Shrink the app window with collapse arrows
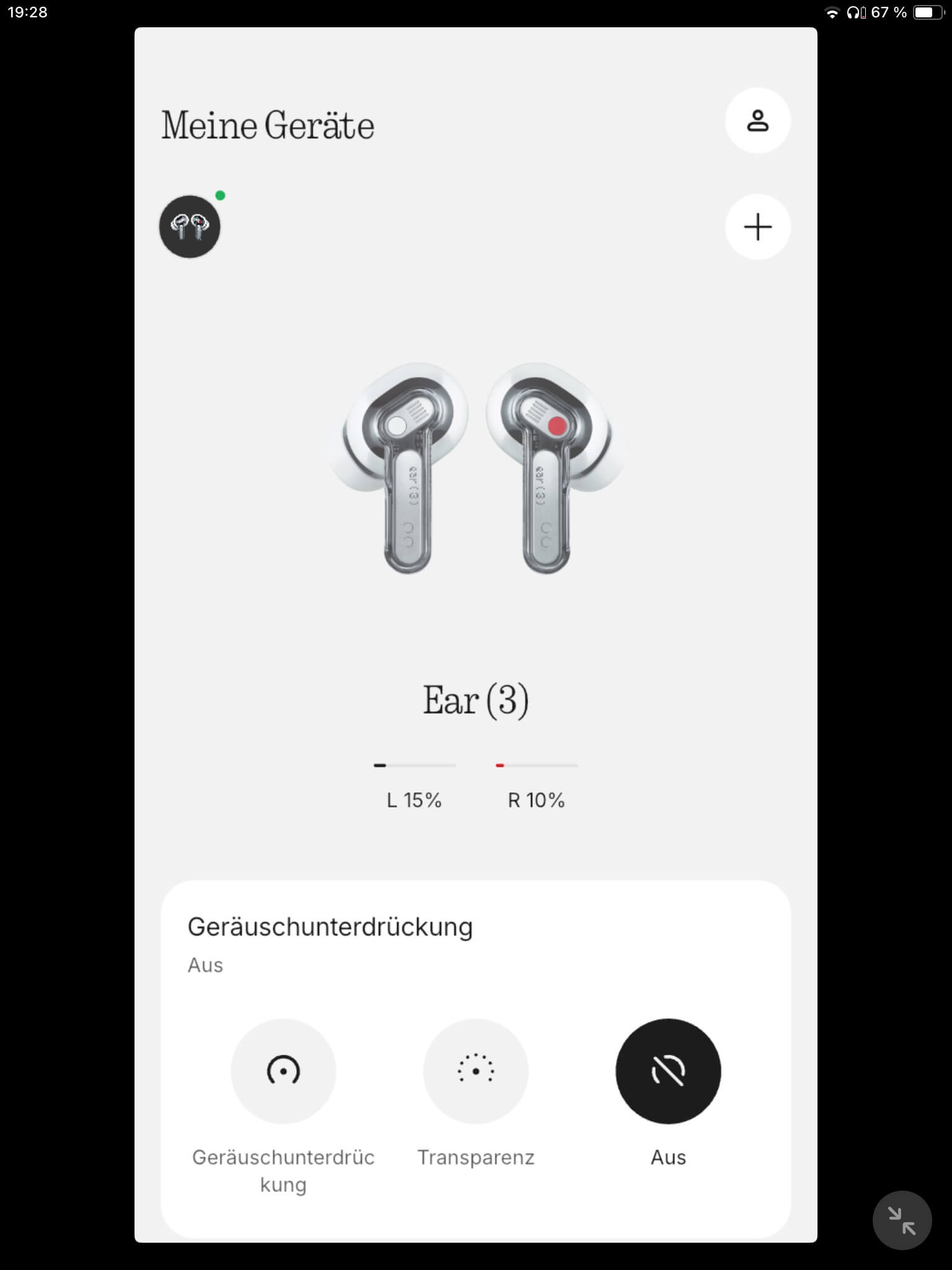 (902, 1220)
